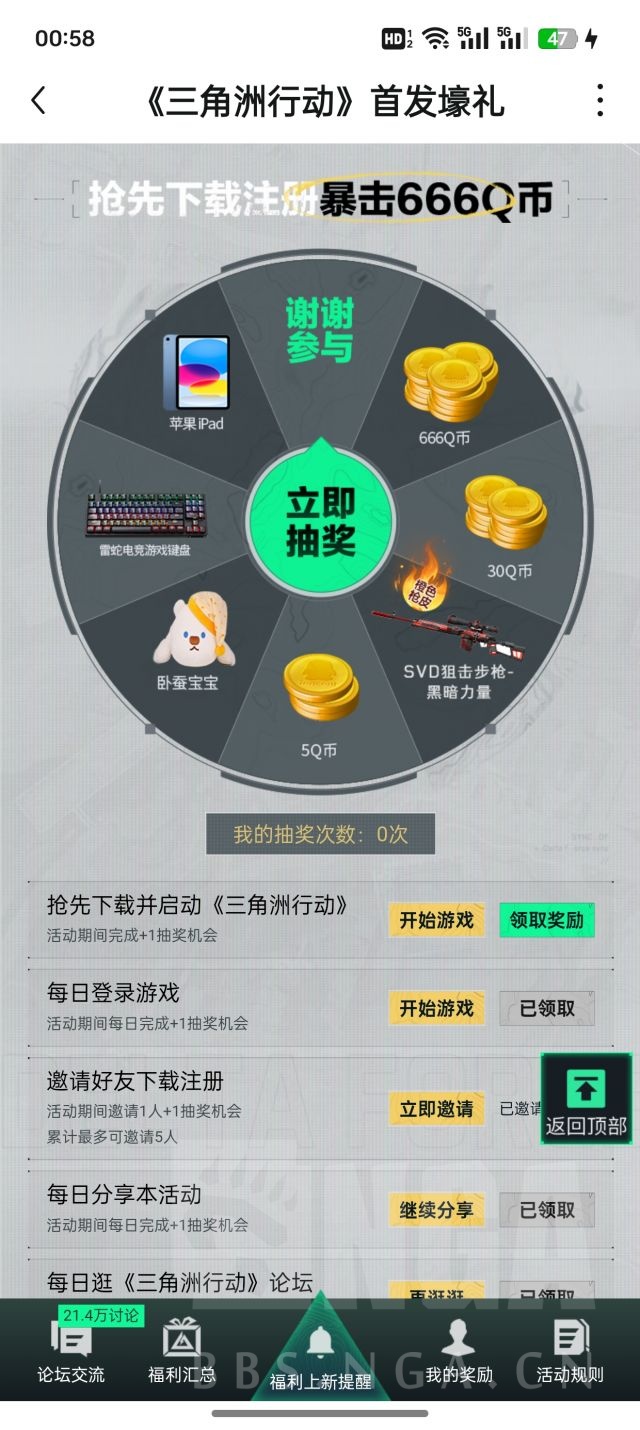
Task: View 活动规则 tab
Action: click(570, 1350)
